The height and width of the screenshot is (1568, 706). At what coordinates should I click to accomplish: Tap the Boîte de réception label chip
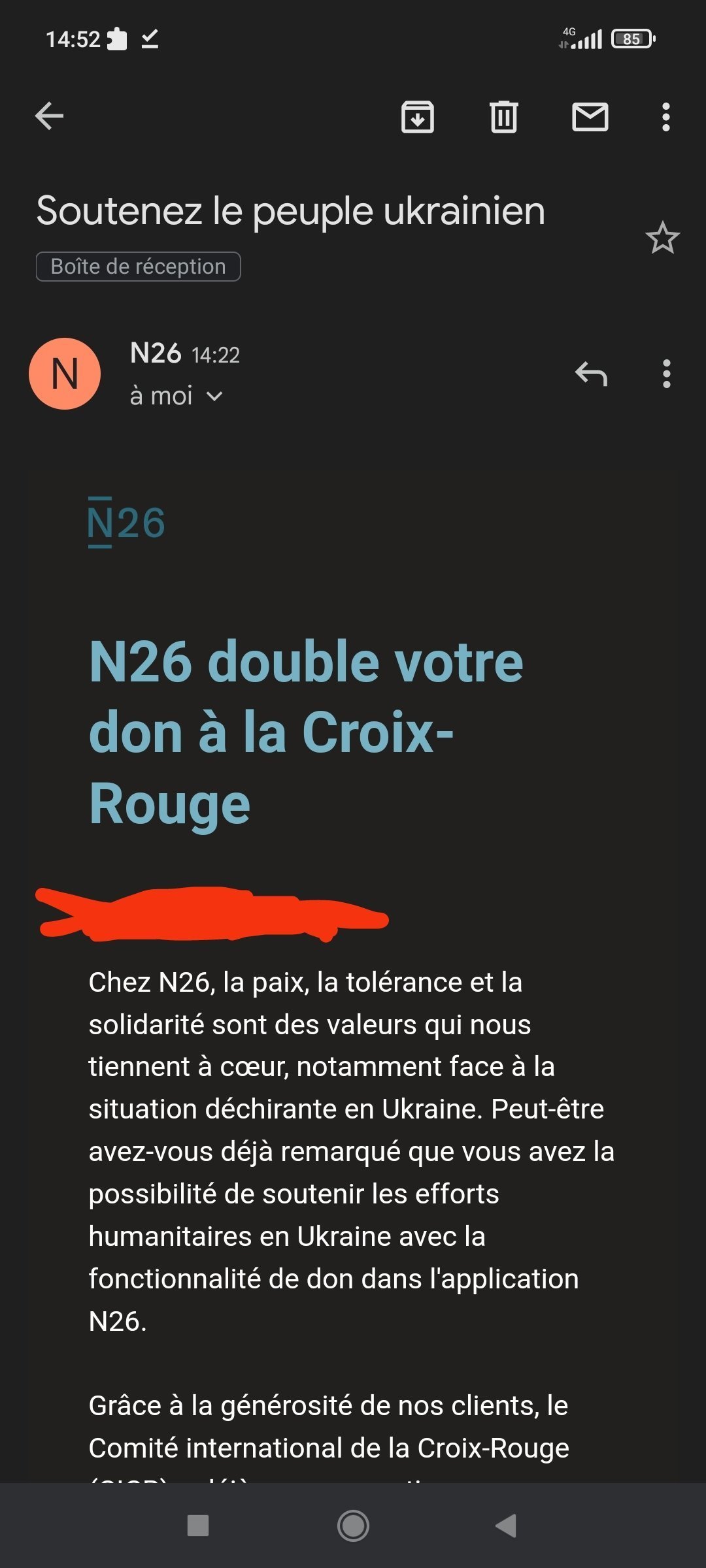coord(138,267)
